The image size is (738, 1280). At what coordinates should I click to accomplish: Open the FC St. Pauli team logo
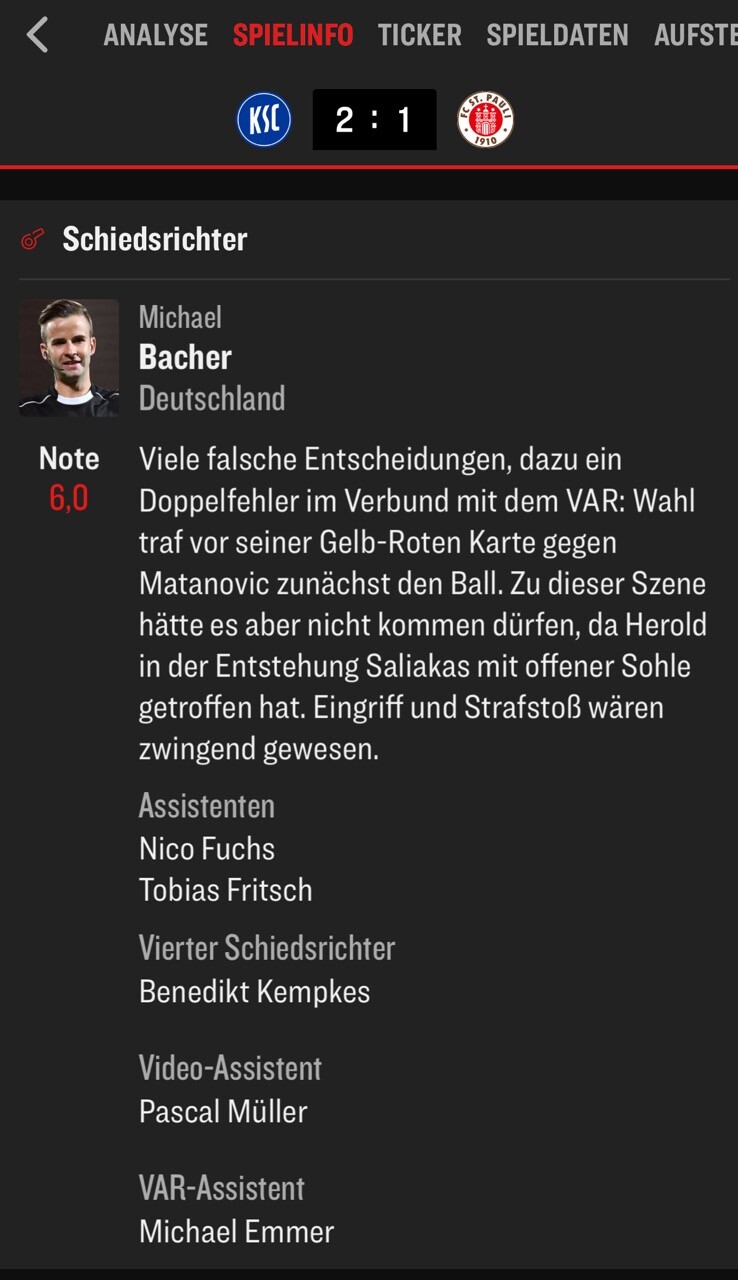(486, 120)
